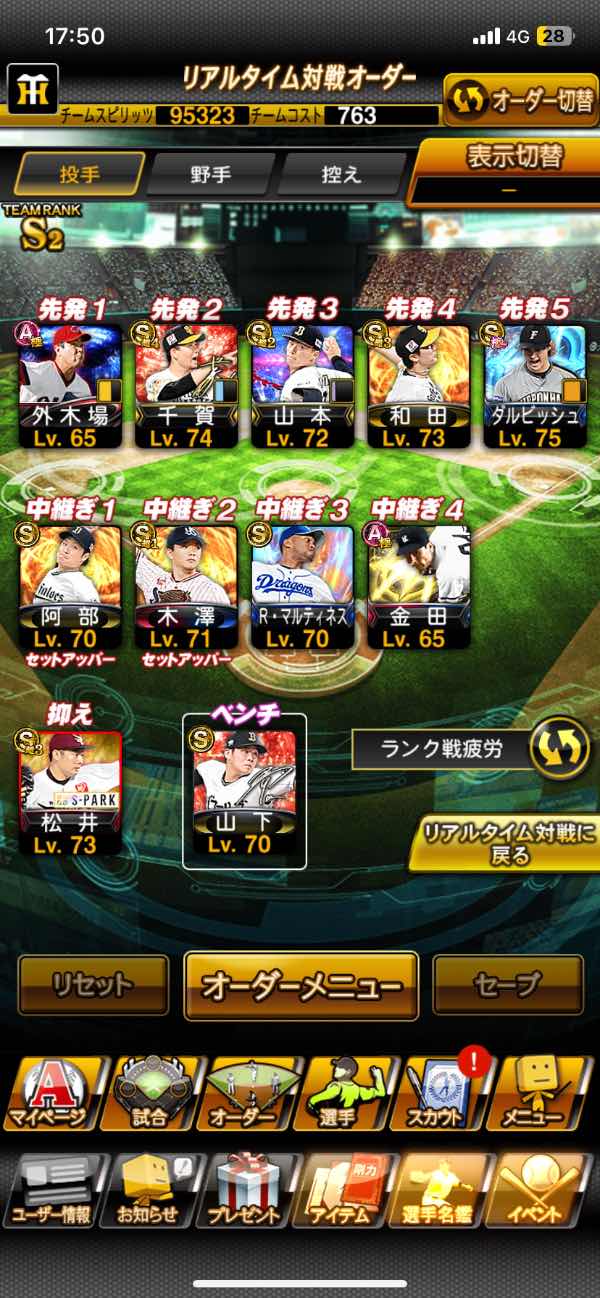600x1298 pixels.
Task: Select the 投手 tab
Action: (80, 175)
